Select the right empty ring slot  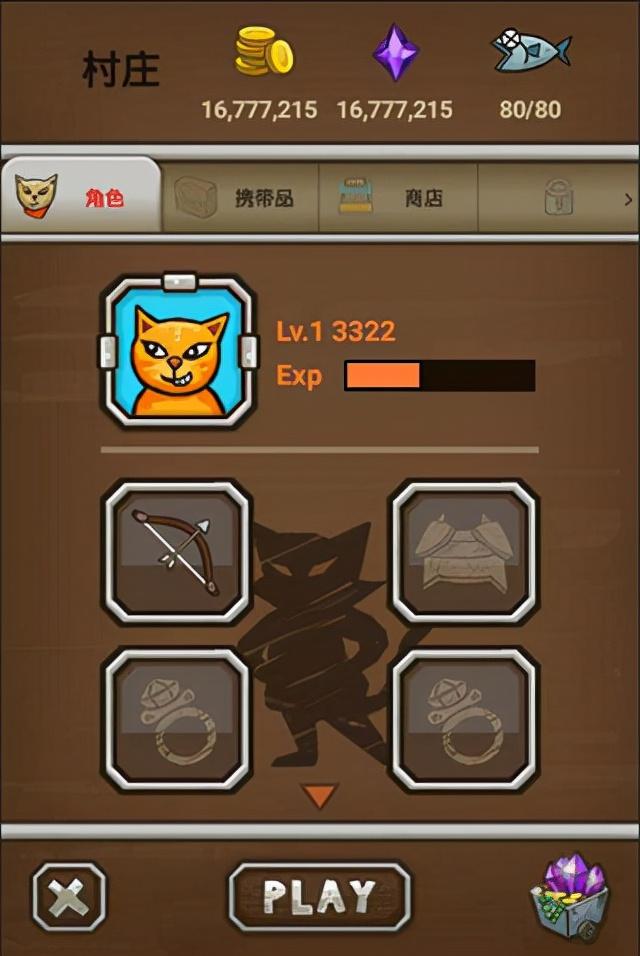point(463,720)
